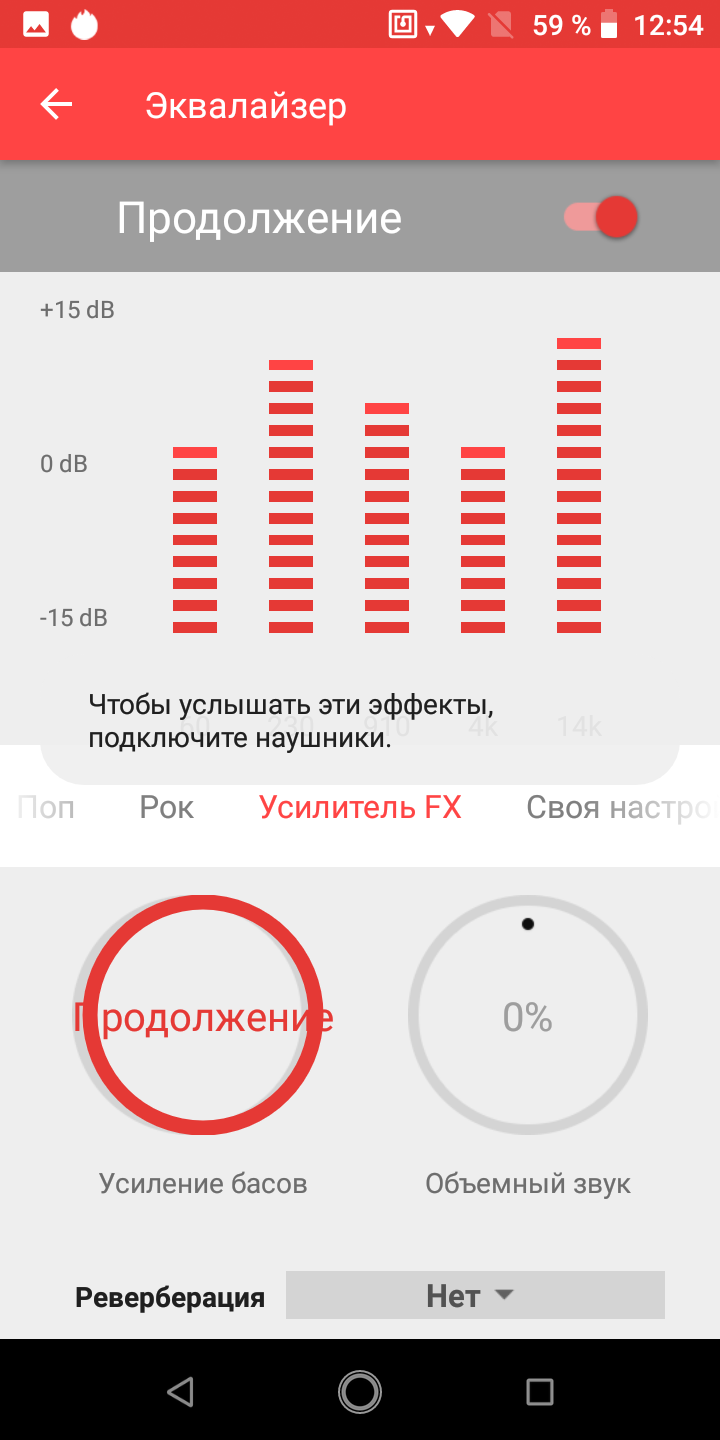Tap the top of the second equalizer band

point(291,365)
